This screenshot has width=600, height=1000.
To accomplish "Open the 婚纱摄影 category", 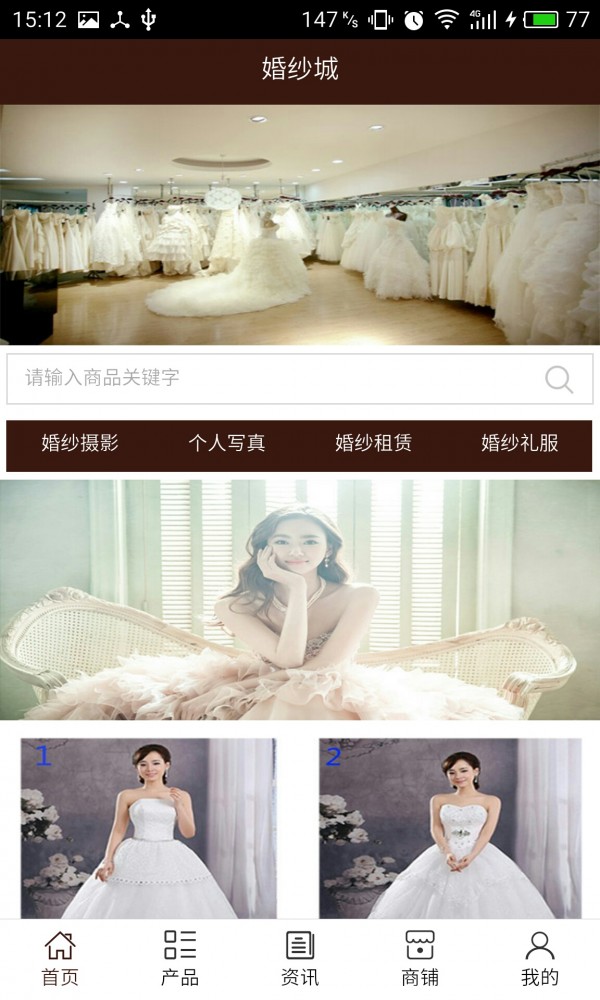I will [80, 444].
